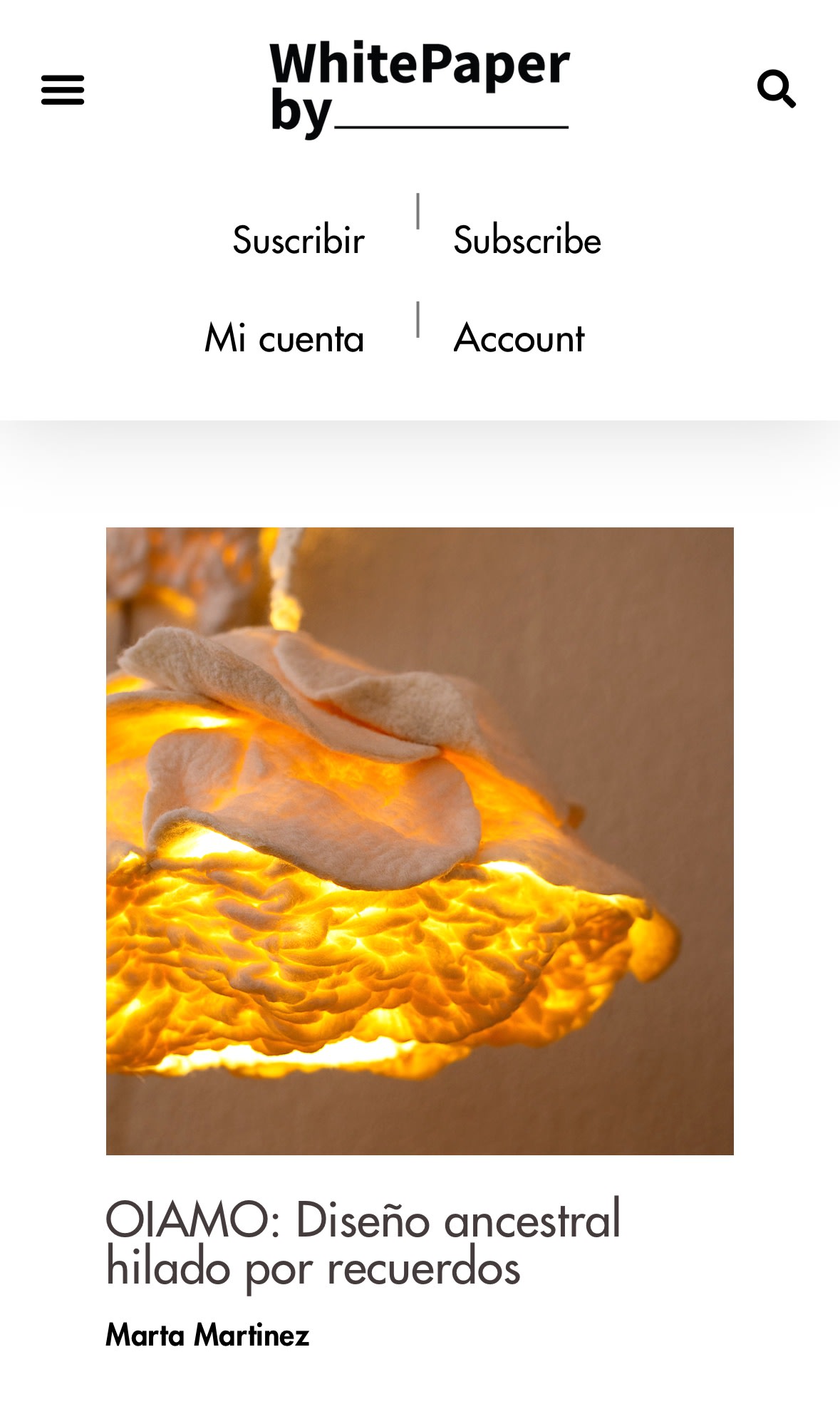Tap the Subscribe link
The height and width of the screenshot is (1414, 840).
(x=527, y=239)
